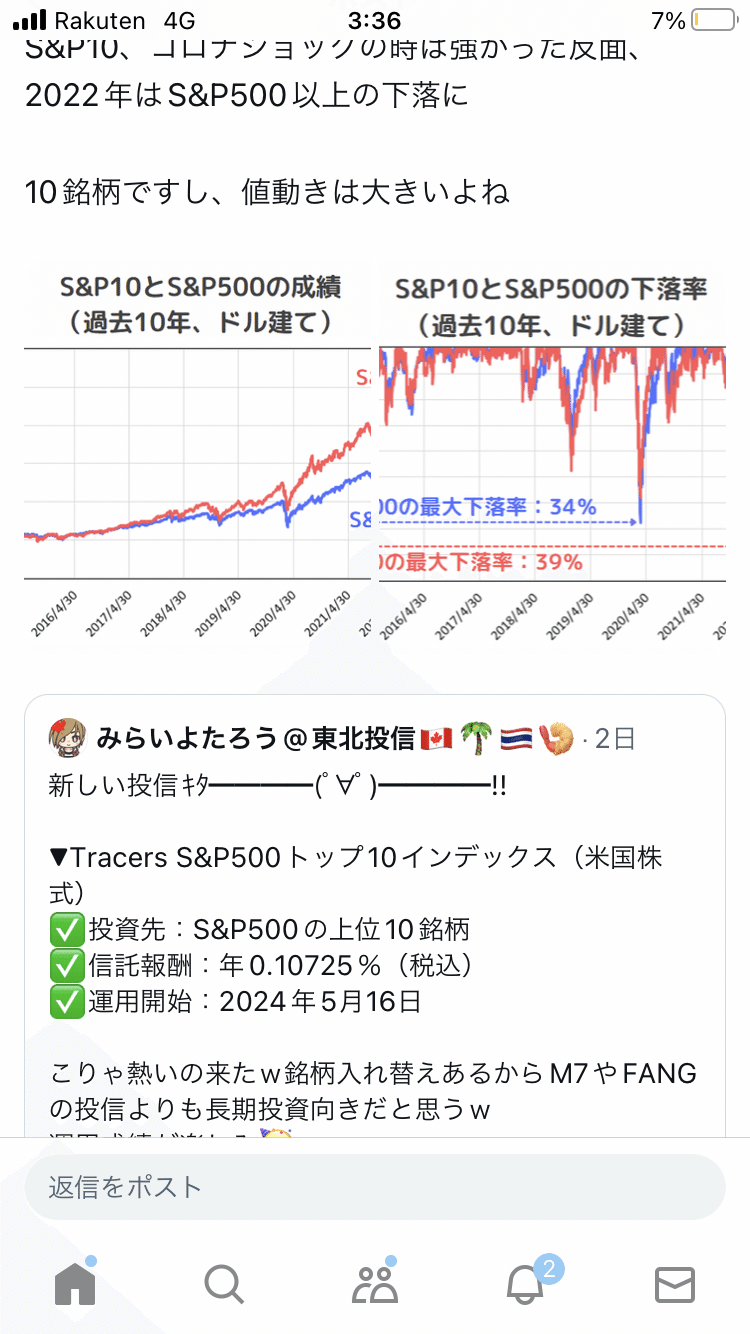Open Direct Messages envelope icon
The image size is (750, 1334).
tap(676, 1283)
